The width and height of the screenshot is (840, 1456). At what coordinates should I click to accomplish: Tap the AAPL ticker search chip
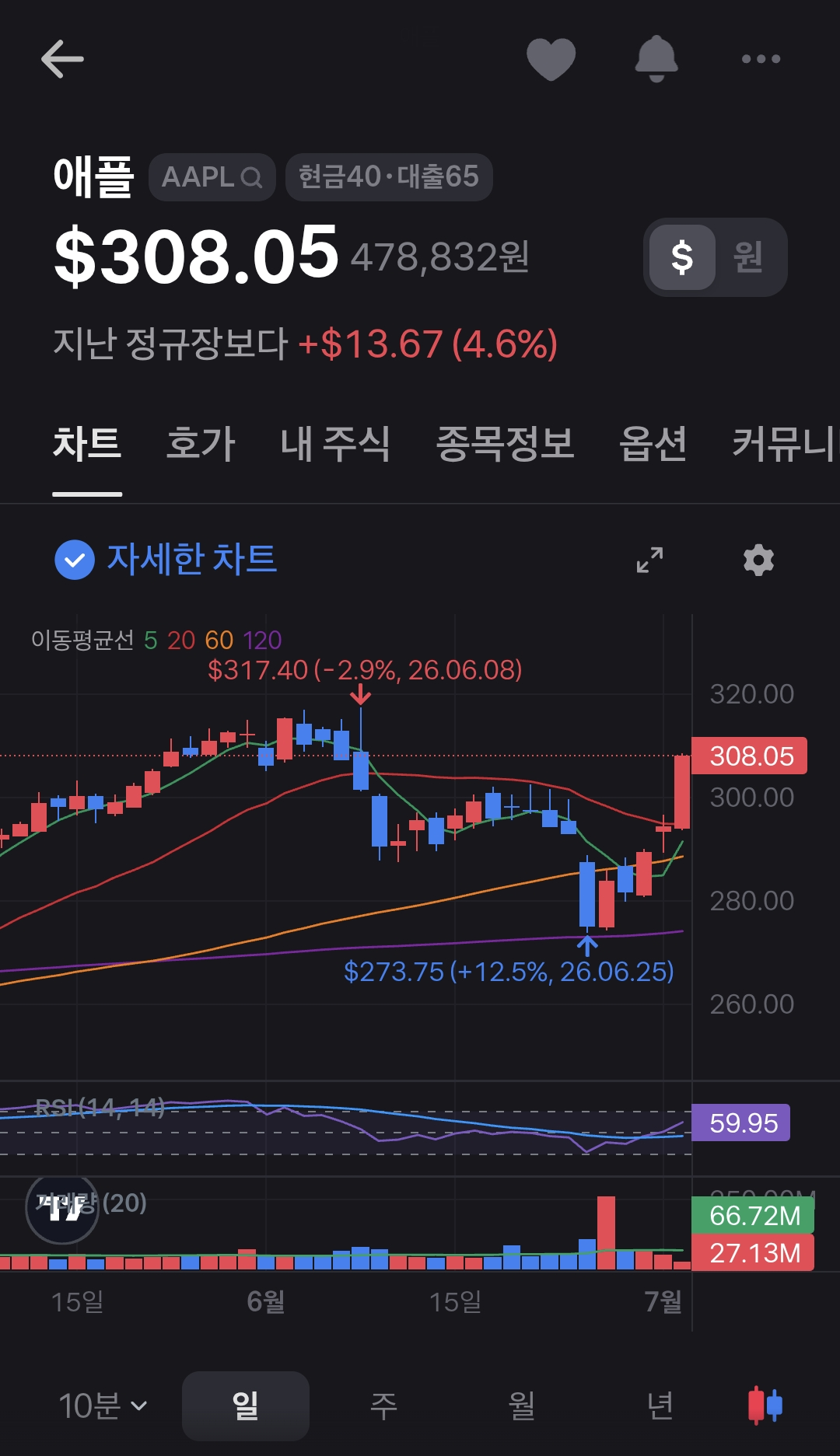click(x=212, y=177)
